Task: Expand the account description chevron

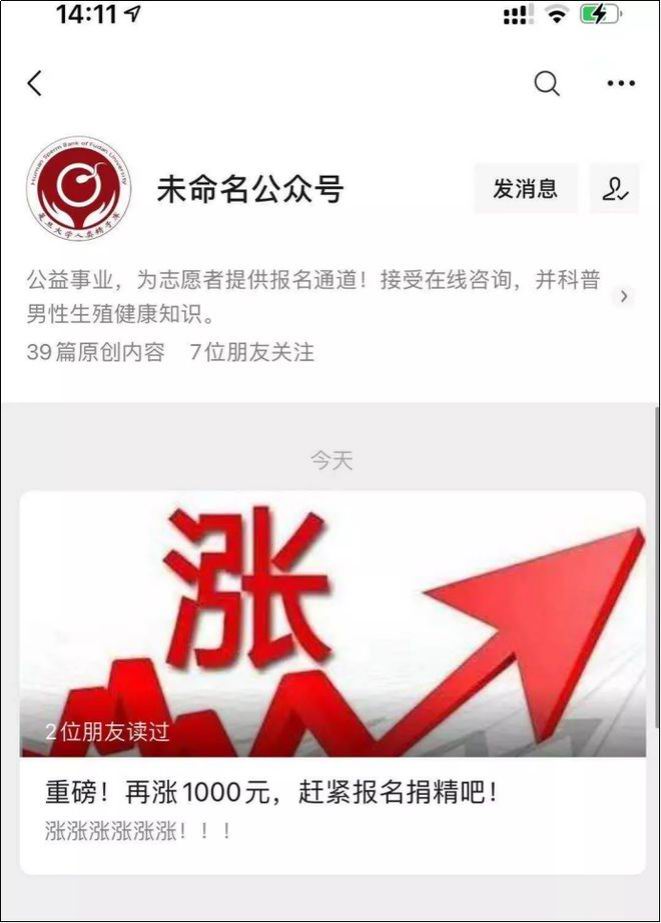Action: click(624, 296)
